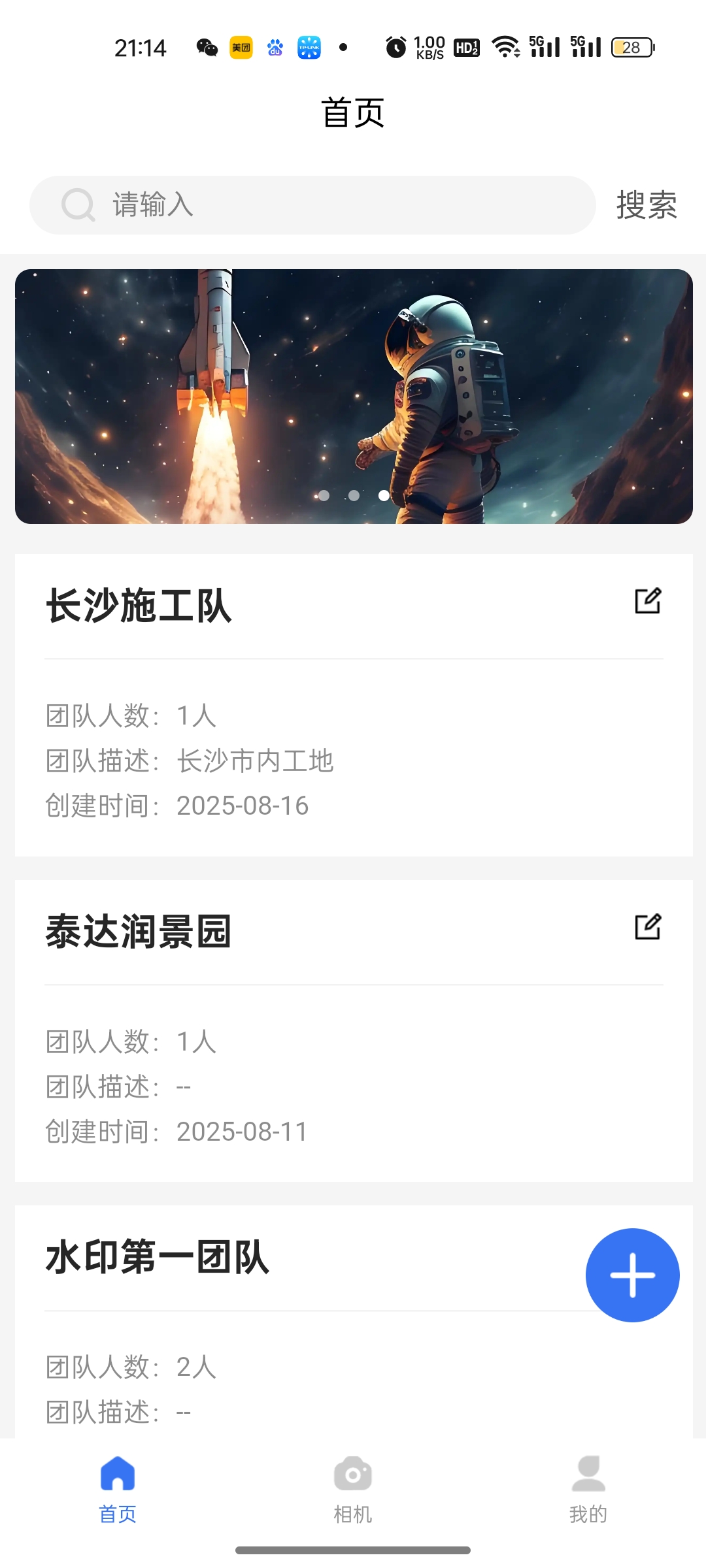Viewport: 706px width, 1568px height.
Task: Tap the 搜索 button
Action: pyautogui.click(x=647, y=205)
